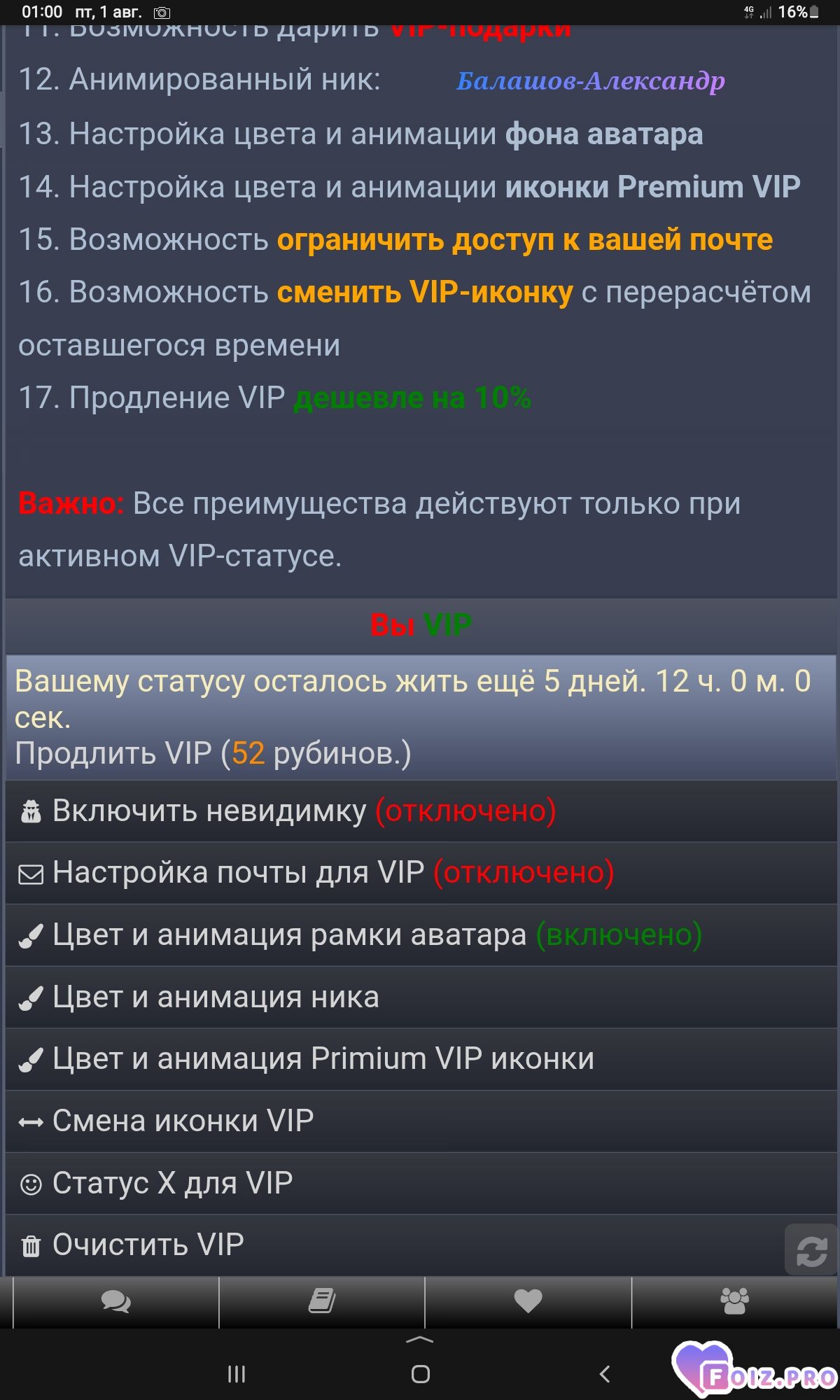Open Включить невидимку option
The image size is (840, 1400).
point(421,811)
